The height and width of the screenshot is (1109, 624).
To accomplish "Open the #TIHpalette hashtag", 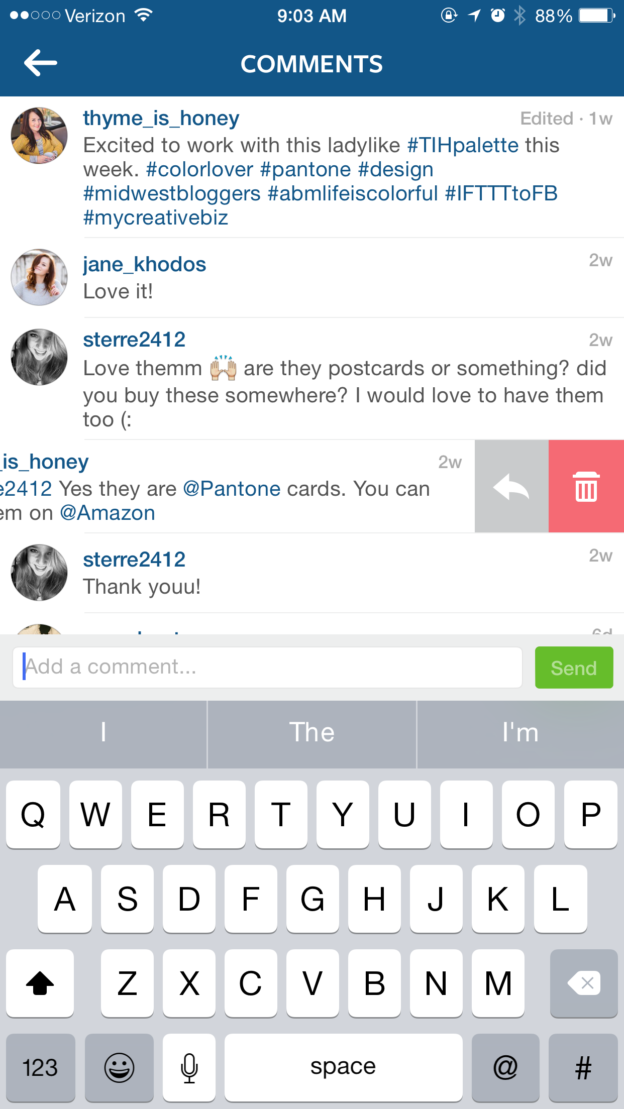I will tap(463, 145).
